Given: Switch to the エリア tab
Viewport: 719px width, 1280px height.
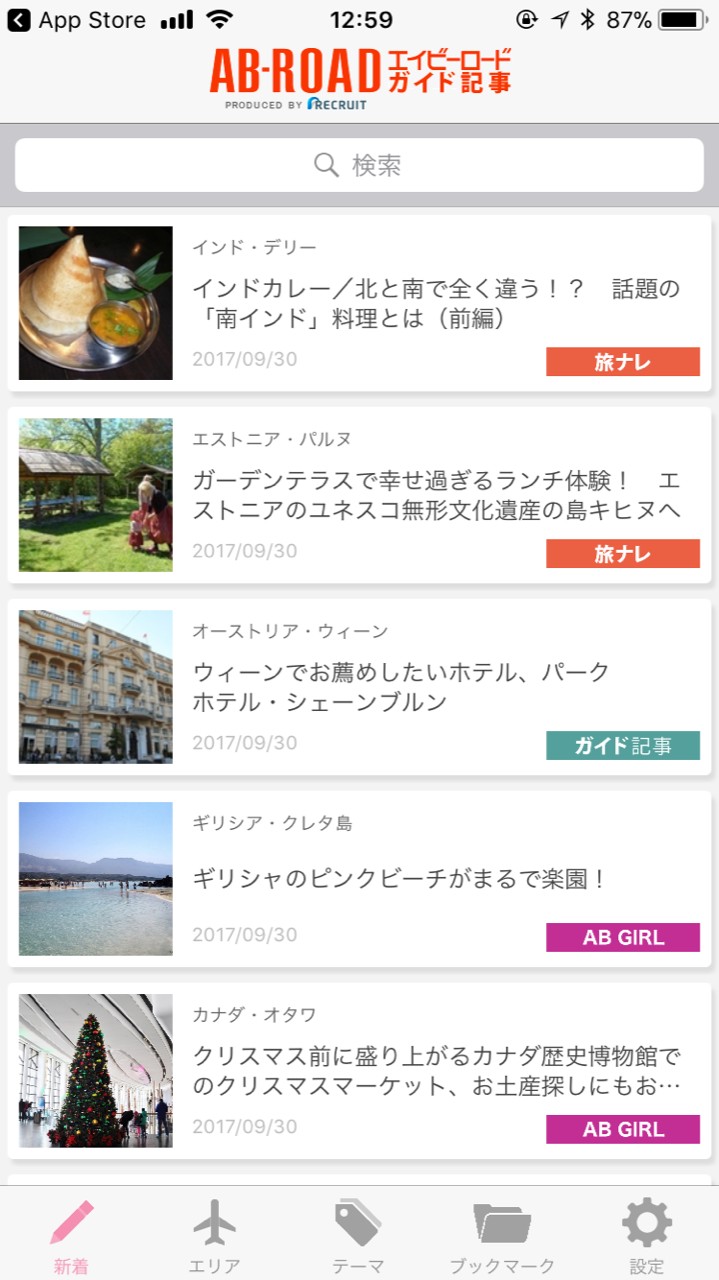Looking at the screenshot, I should (x=214, y=1235).
